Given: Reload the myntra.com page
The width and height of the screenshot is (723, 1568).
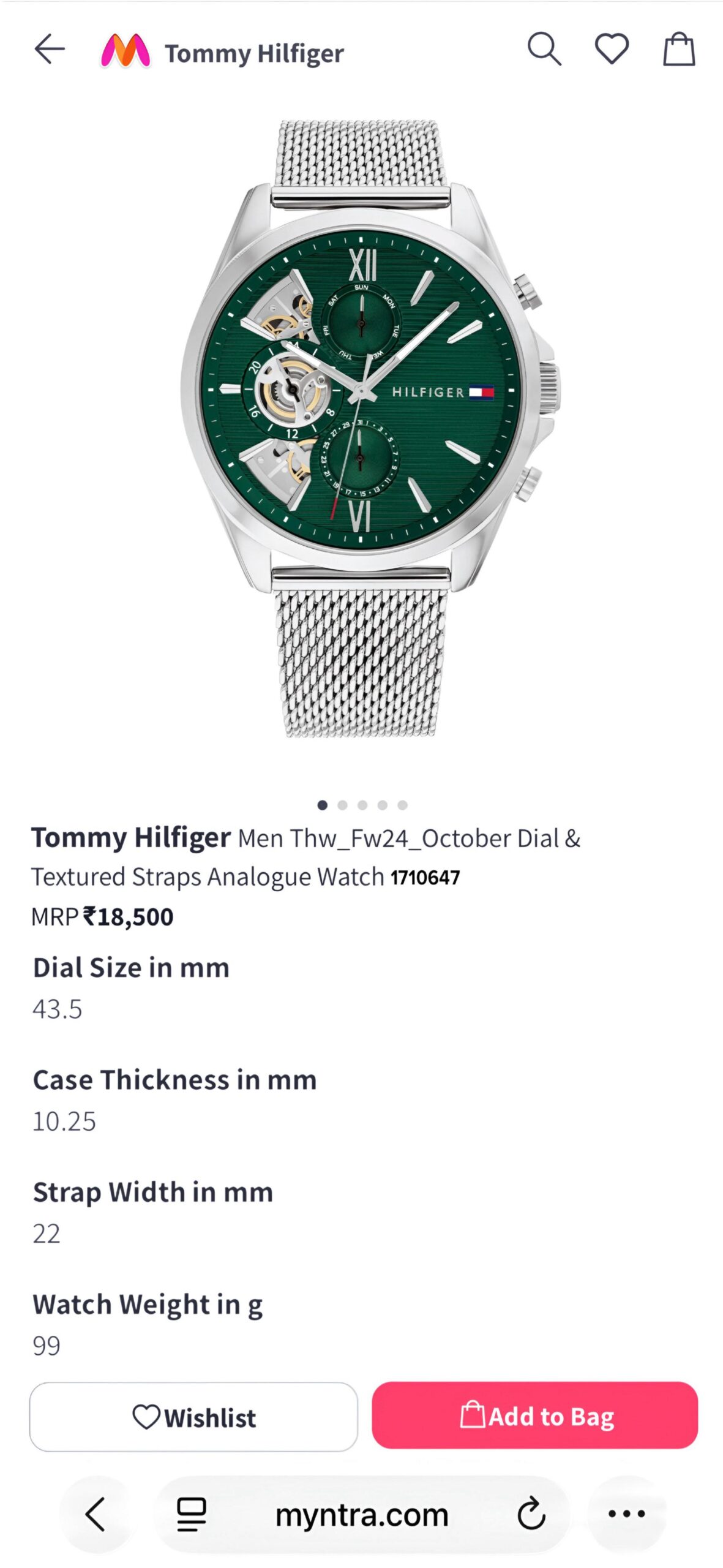Looking at the screenshot, I should pos(531,1514).
